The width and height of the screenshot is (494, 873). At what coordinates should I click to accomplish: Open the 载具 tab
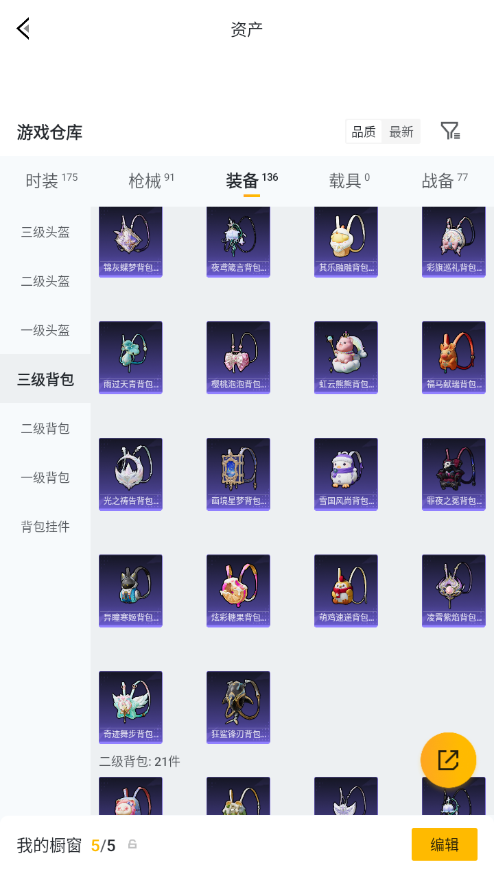coord(349,180)
